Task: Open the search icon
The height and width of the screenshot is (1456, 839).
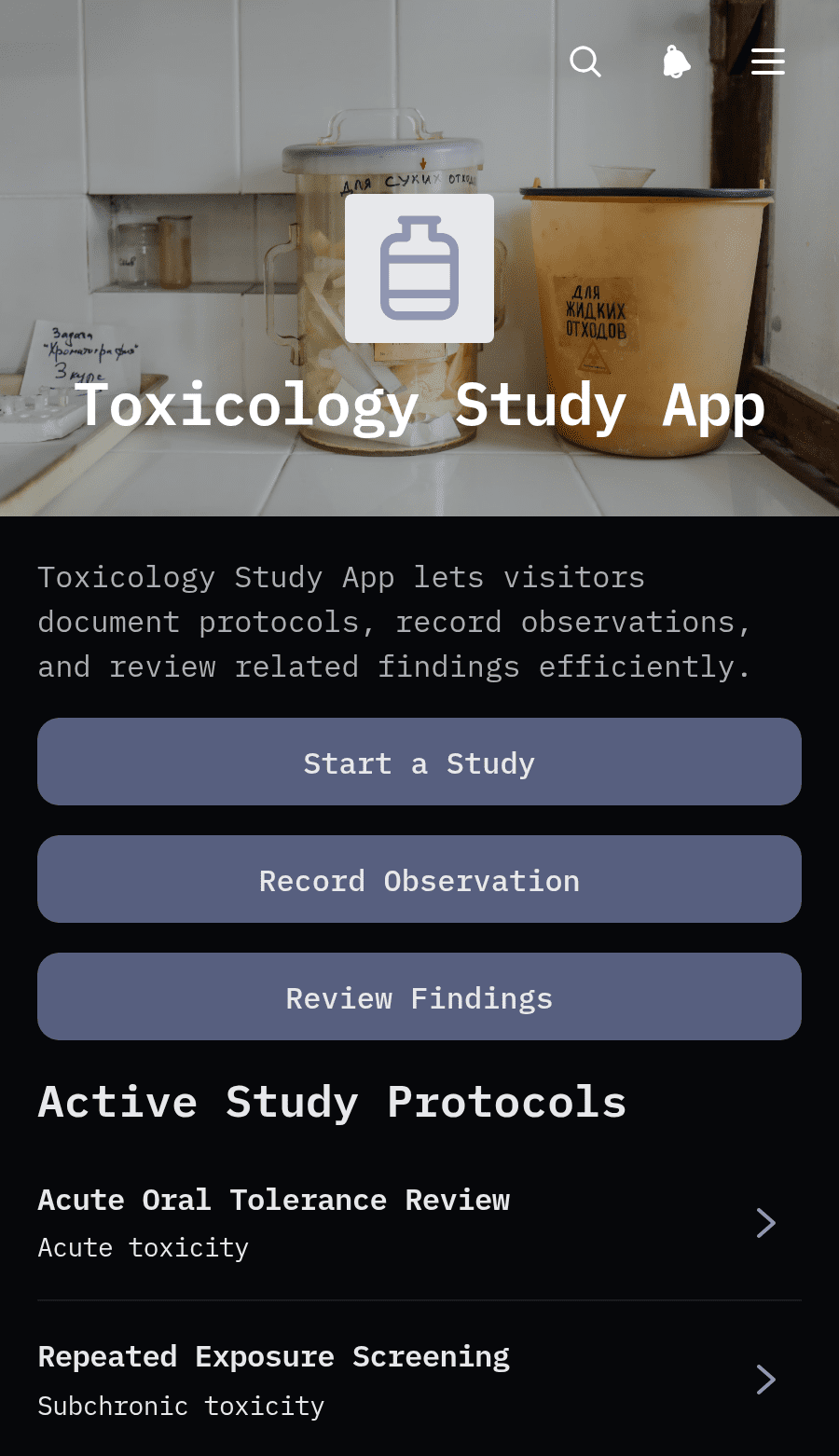Action: [x=585, y=62]
